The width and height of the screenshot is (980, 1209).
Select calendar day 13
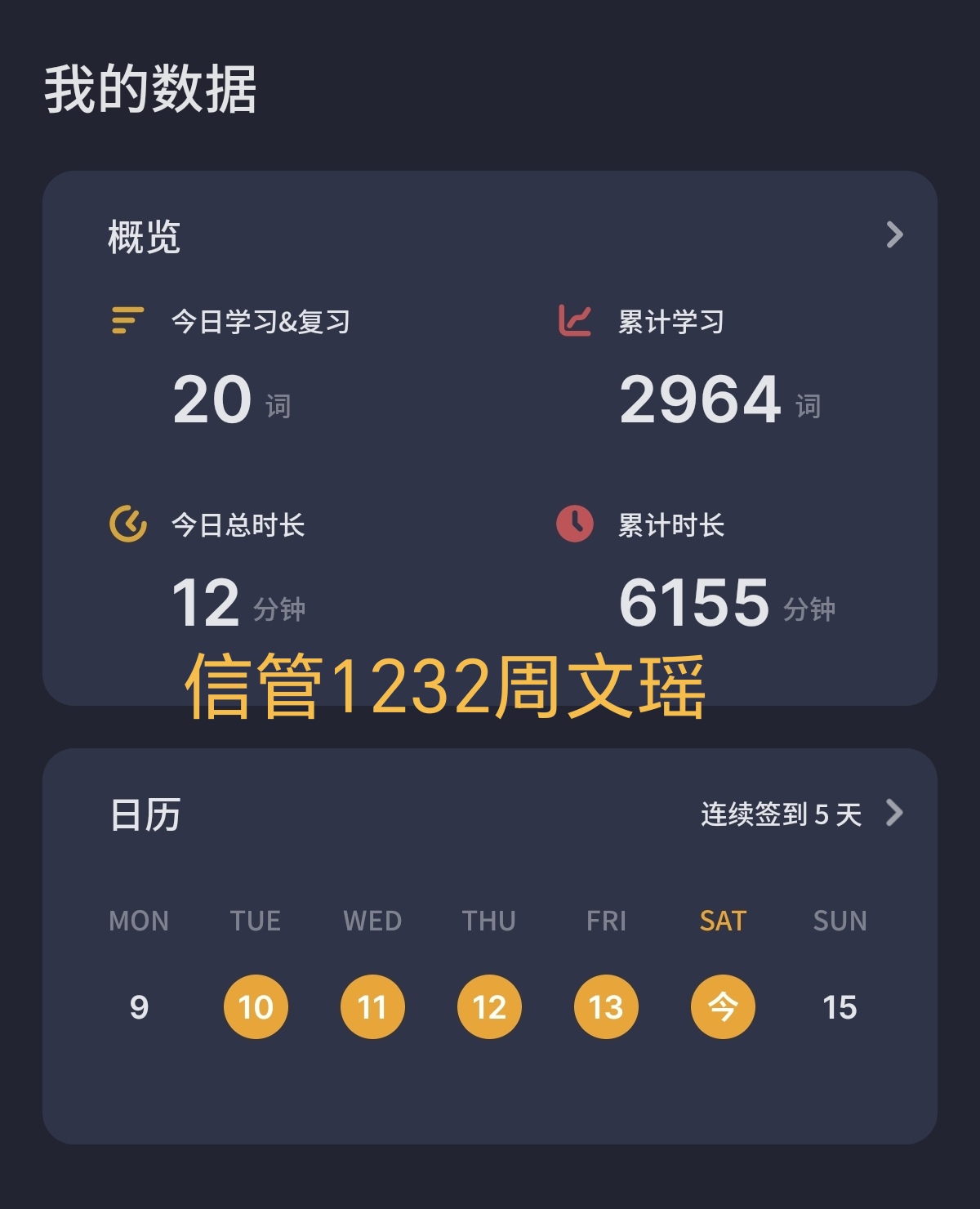coord(606,1006)
